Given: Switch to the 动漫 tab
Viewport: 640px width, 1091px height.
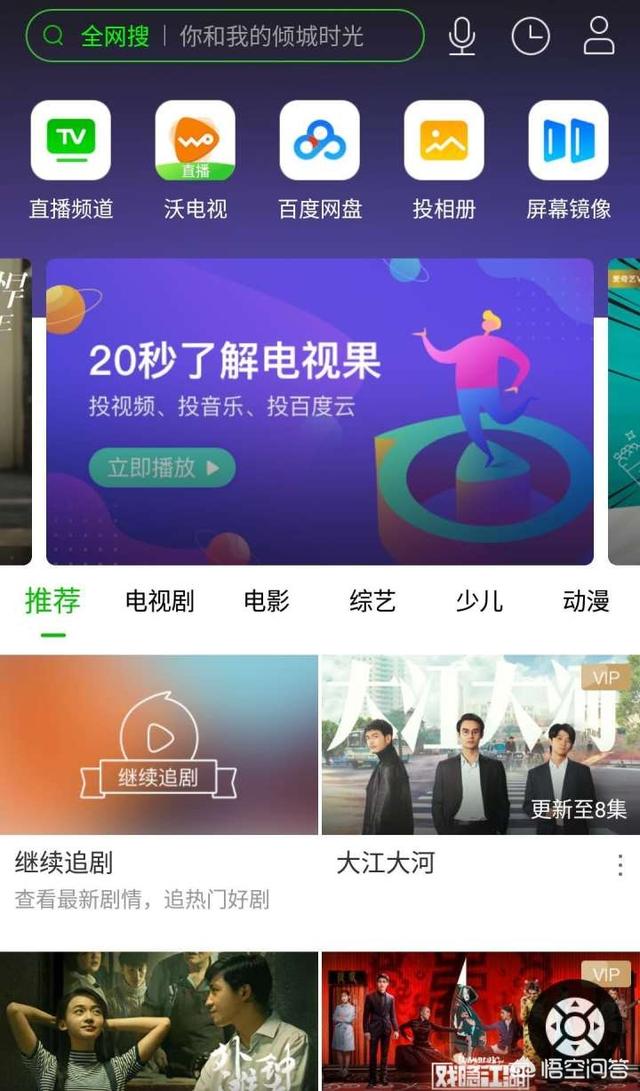Looking at the screenshot, I should [586, 601].
